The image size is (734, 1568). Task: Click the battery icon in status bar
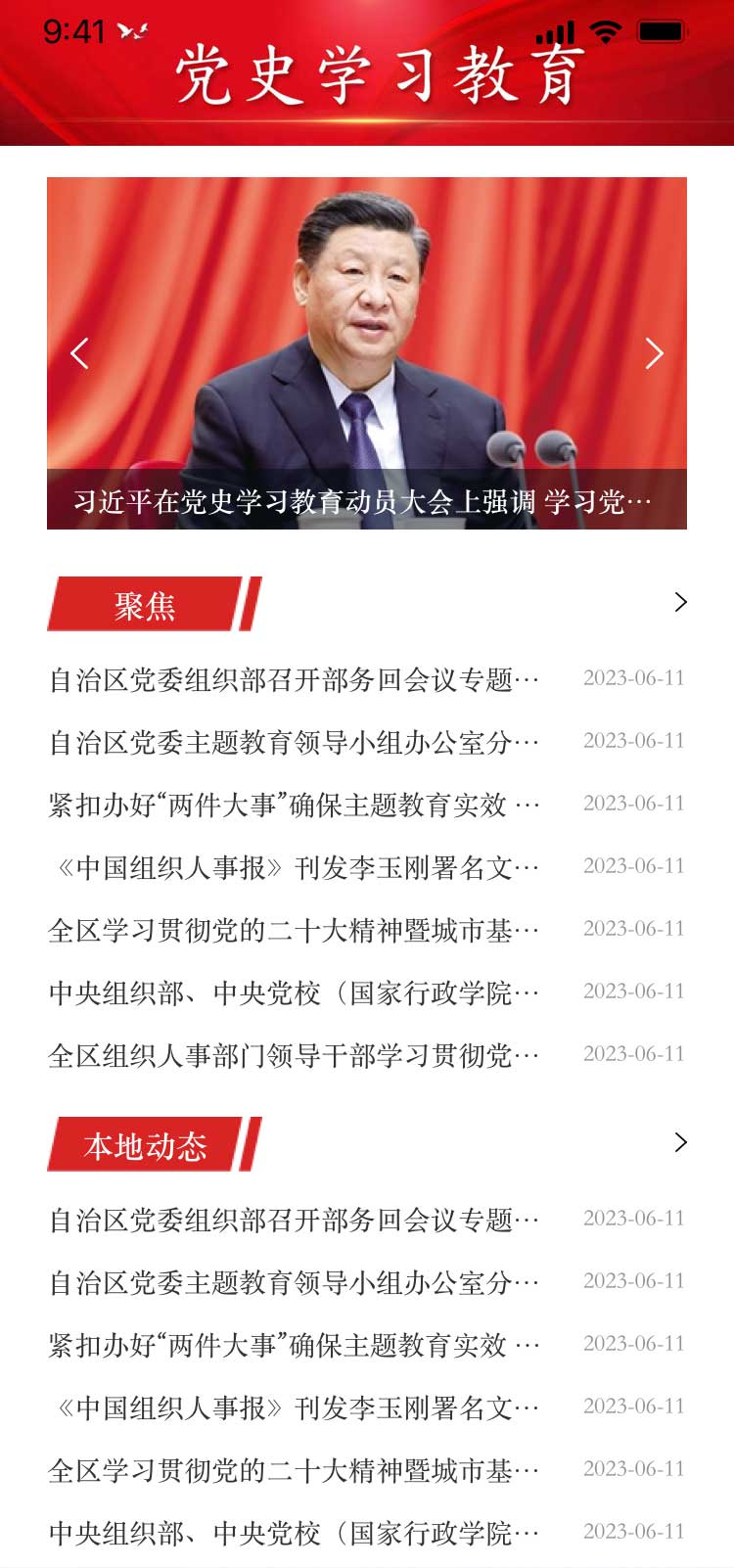click(x=662, y=29)
